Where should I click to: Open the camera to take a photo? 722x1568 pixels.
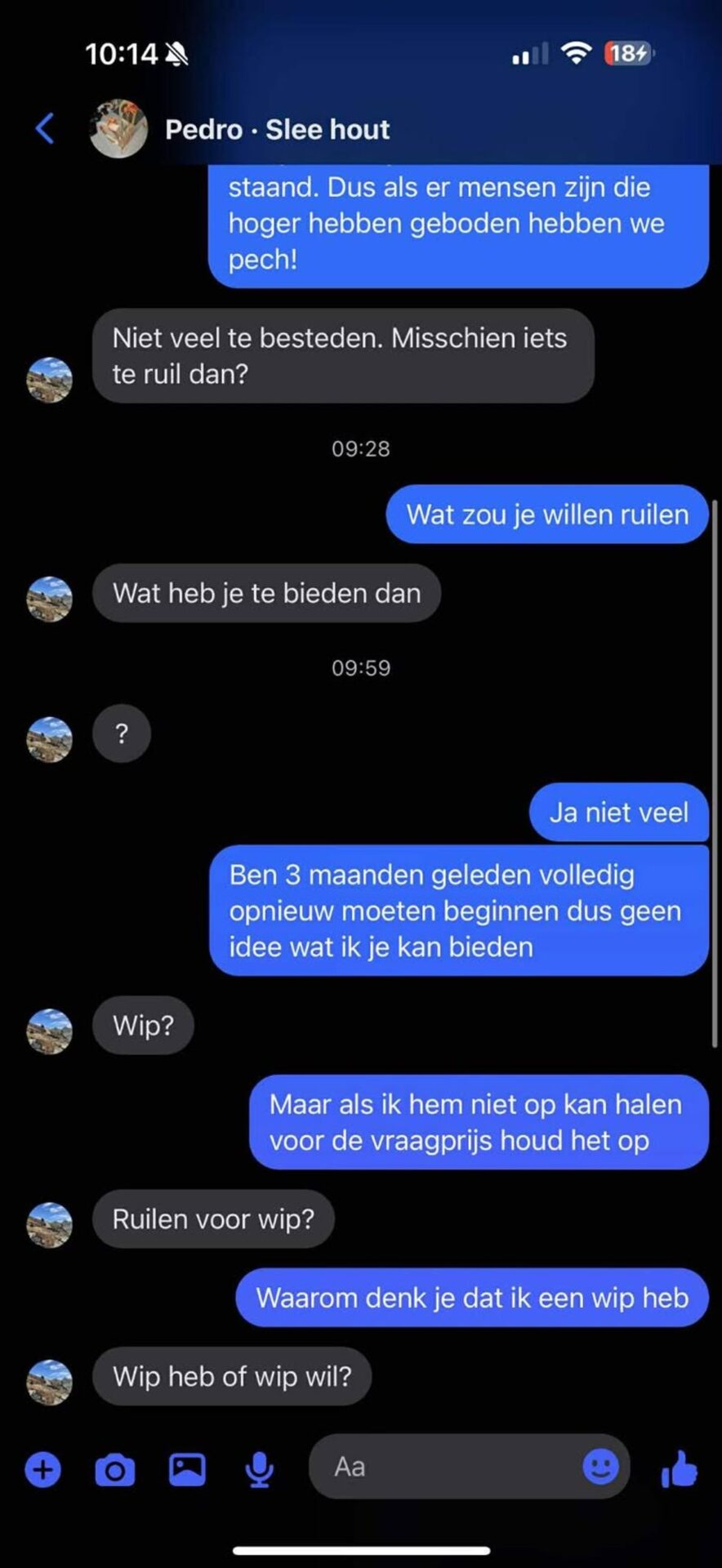[115, 1469]
